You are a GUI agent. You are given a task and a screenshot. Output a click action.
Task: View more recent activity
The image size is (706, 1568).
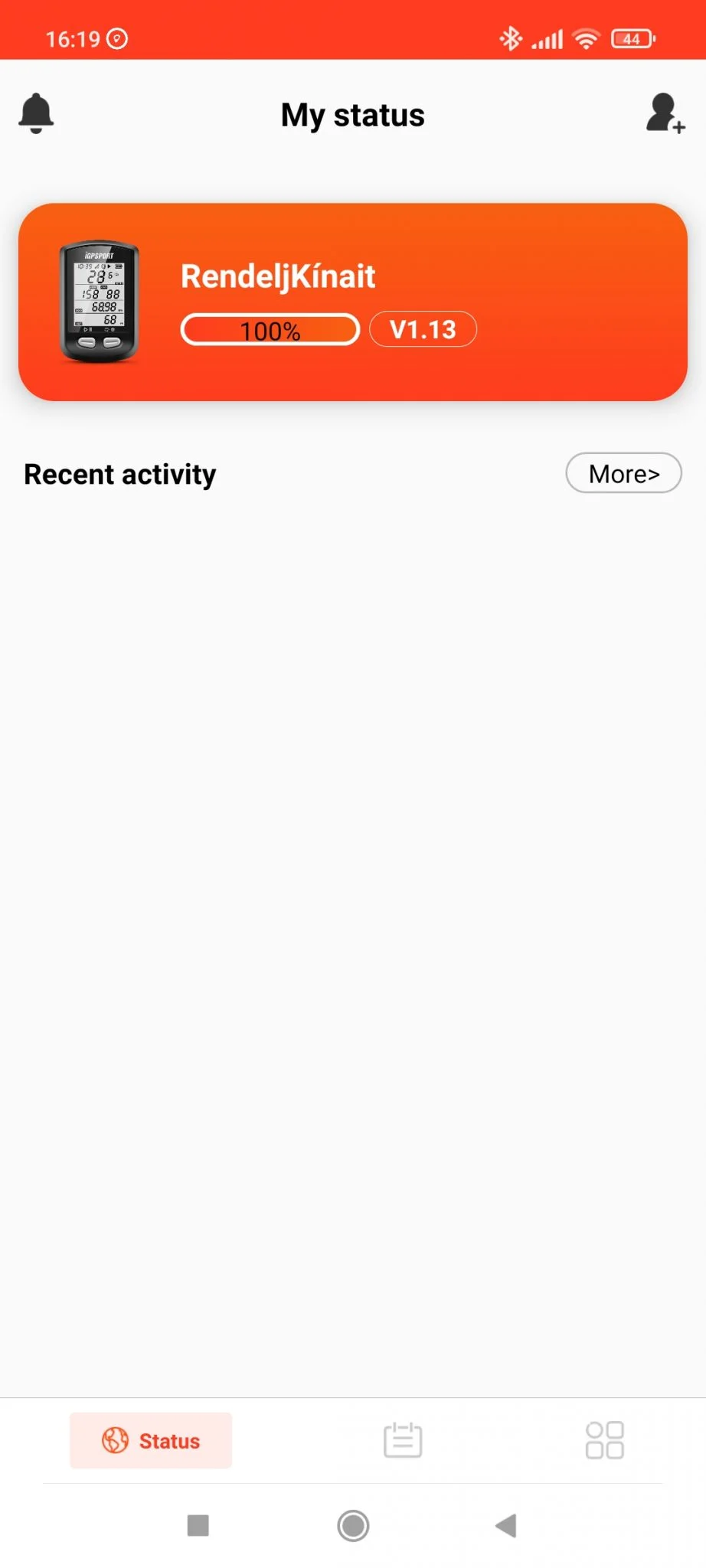coord(623,473)
